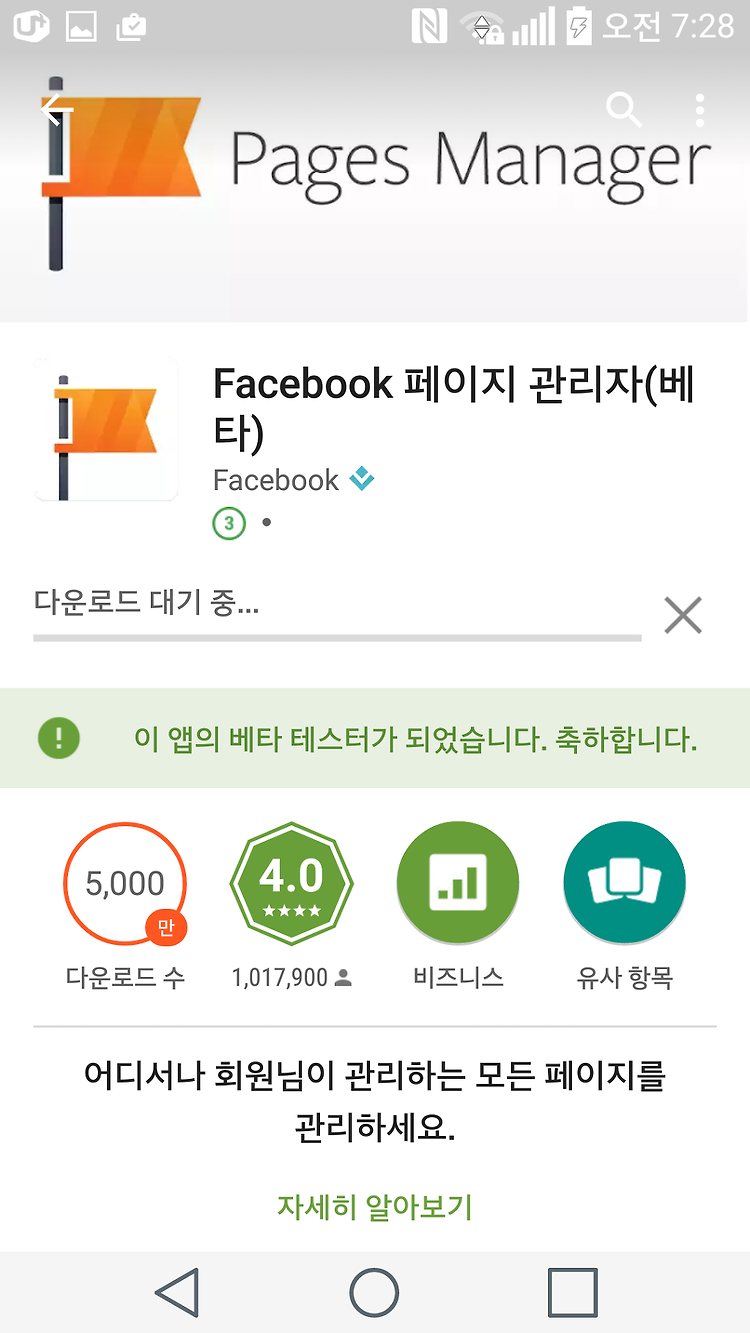Open the overflow menu
Viewport: 750px width, 1333px height.
700,110
